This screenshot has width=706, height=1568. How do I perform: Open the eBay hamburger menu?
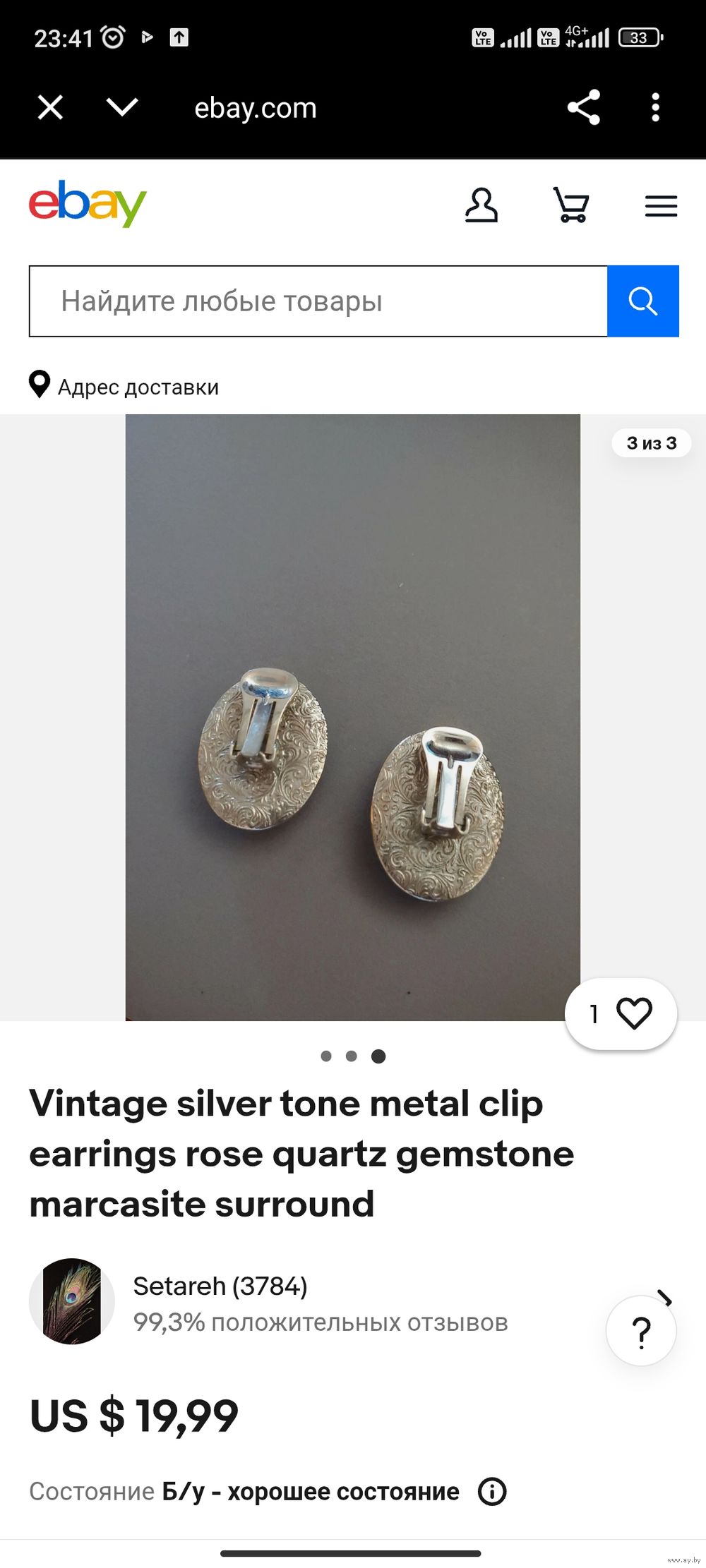(661, 206)
